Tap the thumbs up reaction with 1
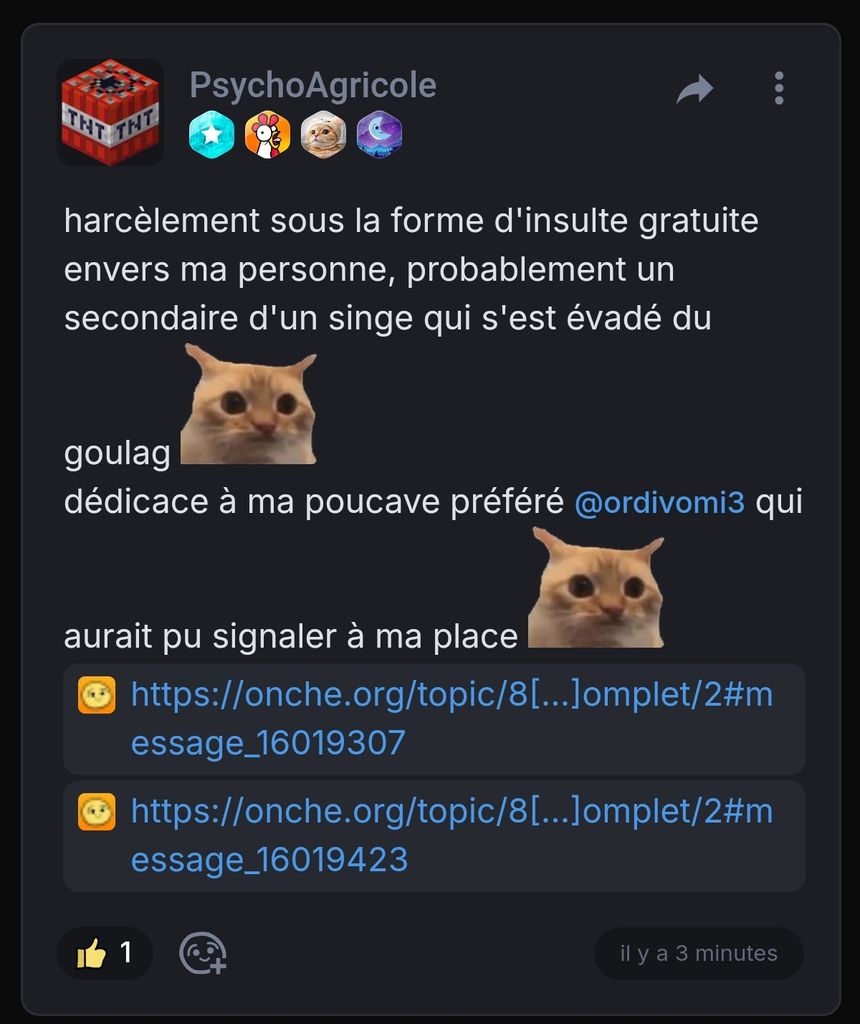This screenshot has height=1024, width=860. (105, 953)
